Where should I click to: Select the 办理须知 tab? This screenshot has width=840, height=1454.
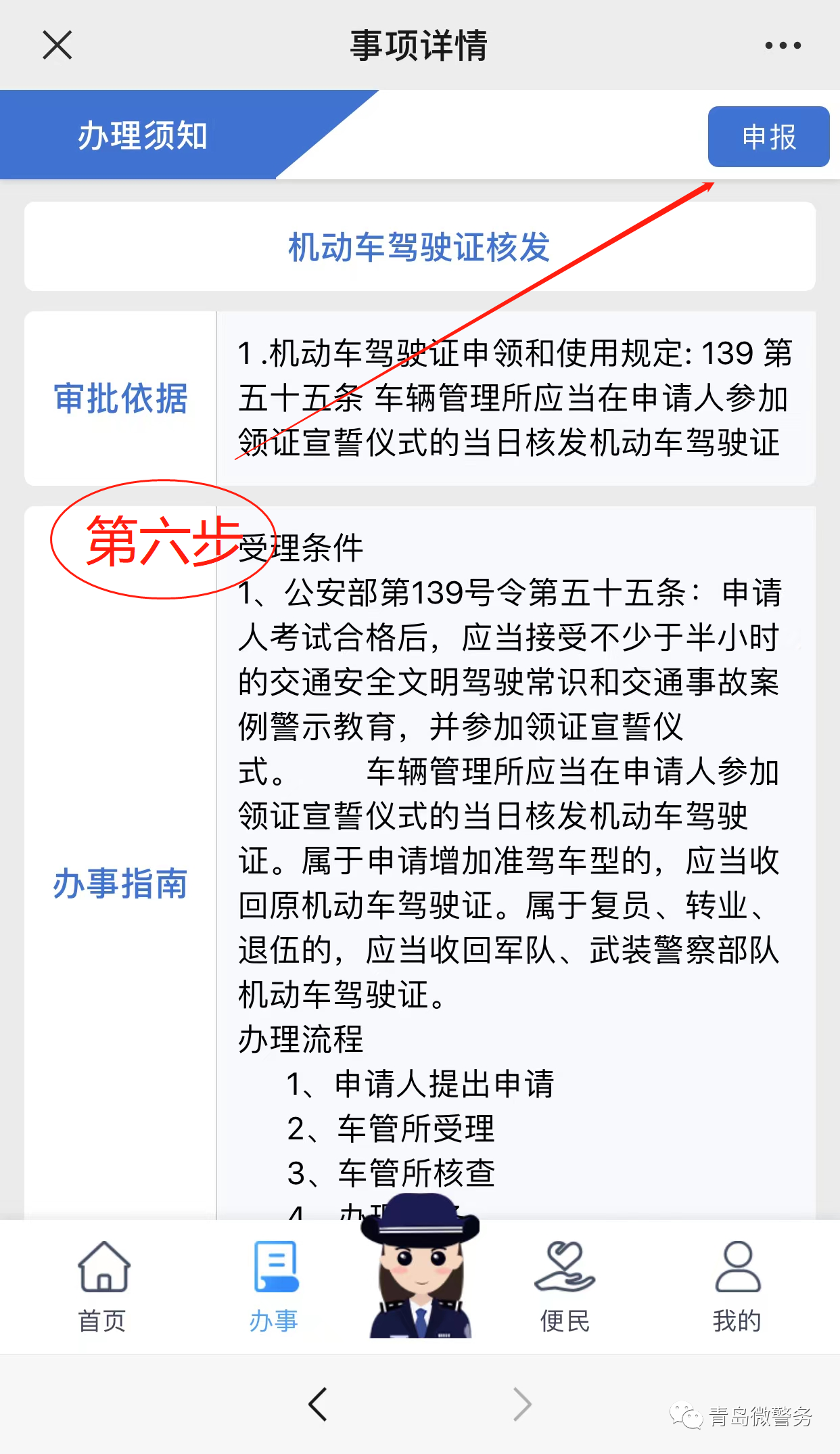tap(143, 135)
